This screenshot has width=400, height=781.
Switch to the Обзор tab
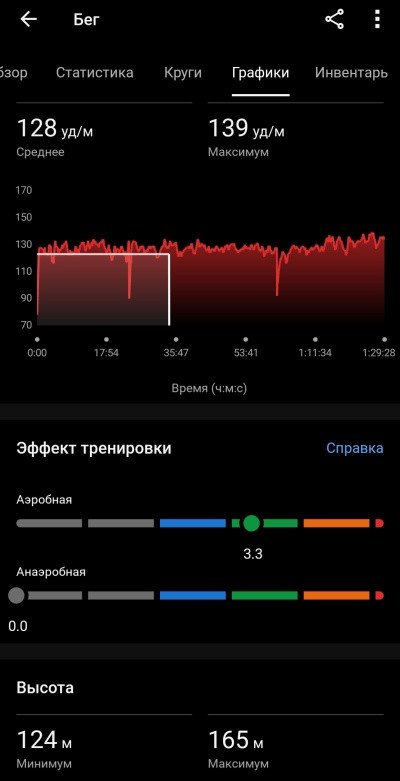[13, 73]
